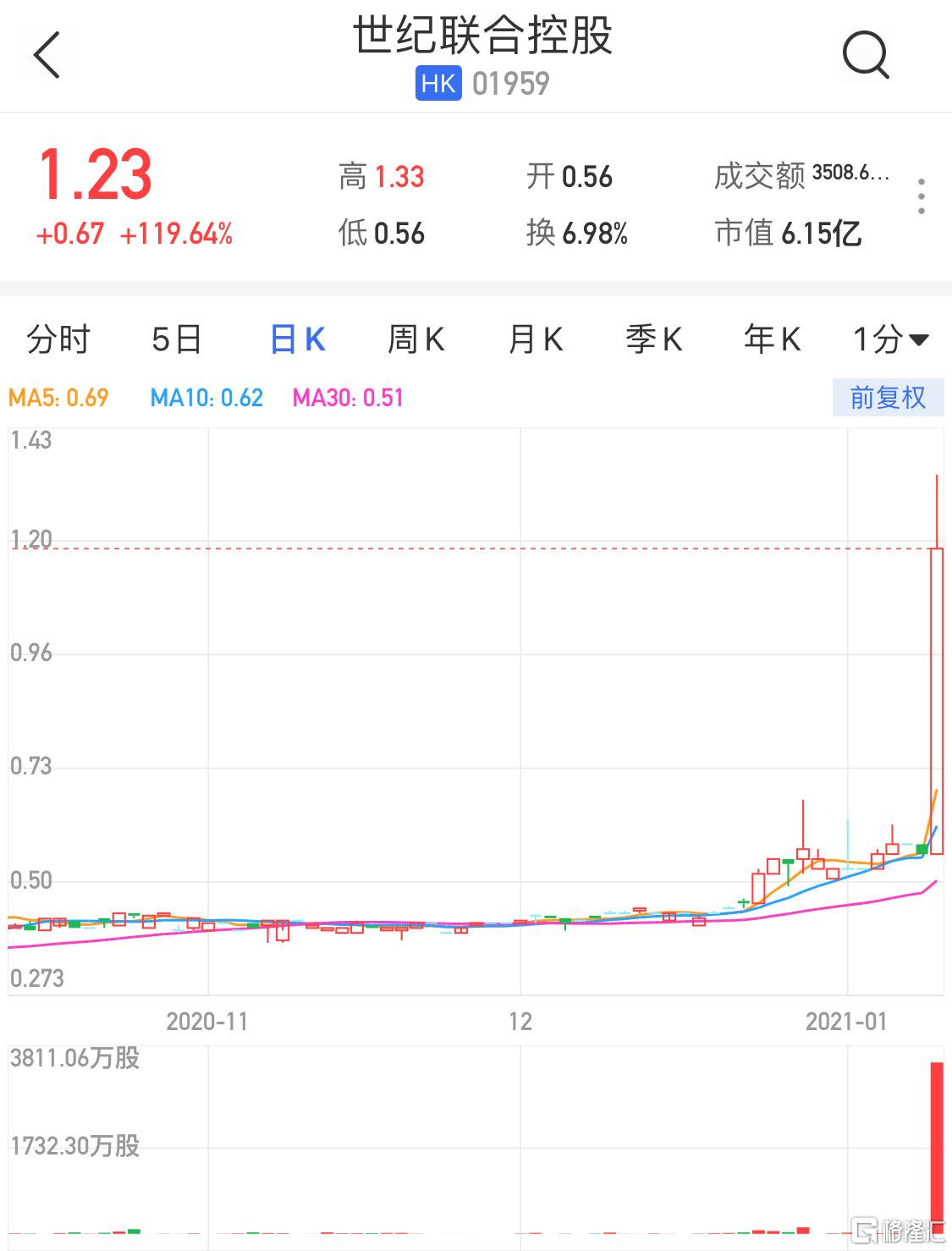Switch to 5日 chart tab

coord(177,339)
